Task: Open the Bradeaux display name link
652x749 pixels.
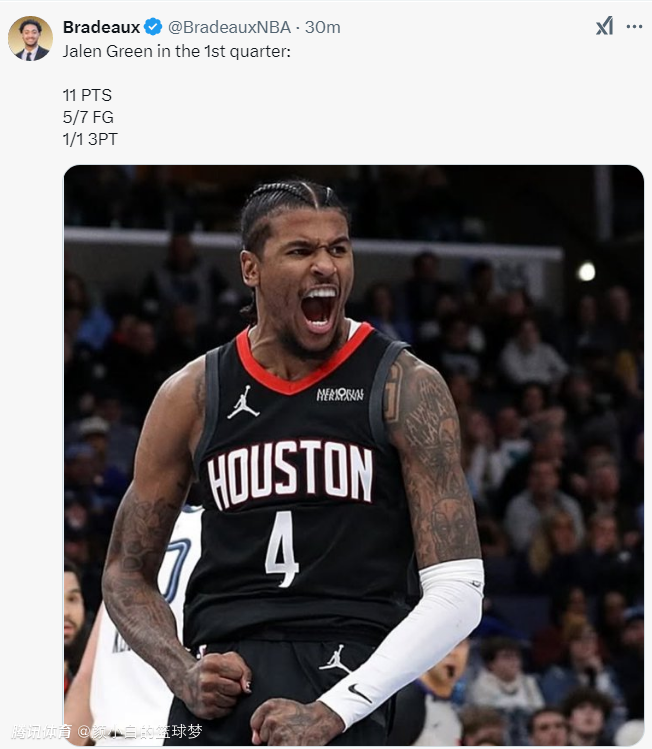Action: [101, 27]
